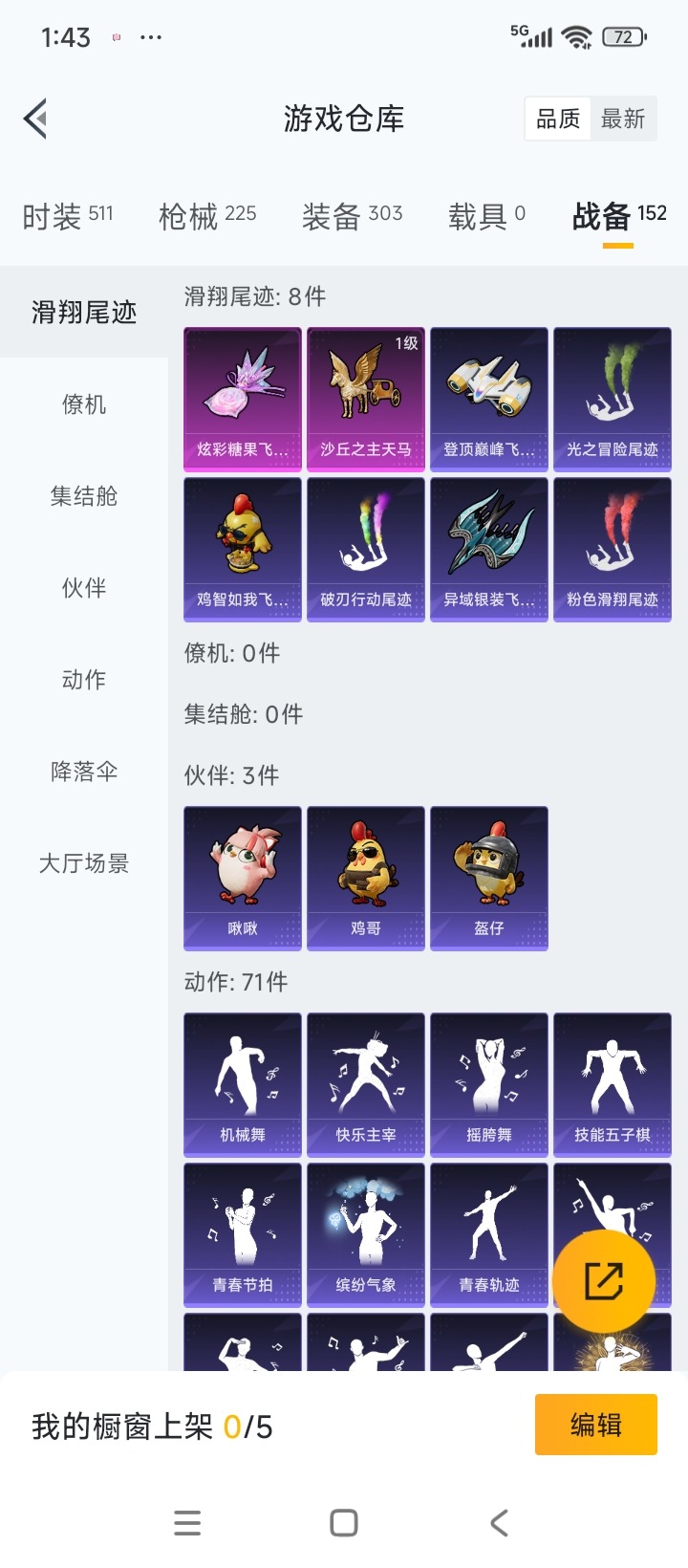Select the 机械舞 emote item

coord(242,1084)
